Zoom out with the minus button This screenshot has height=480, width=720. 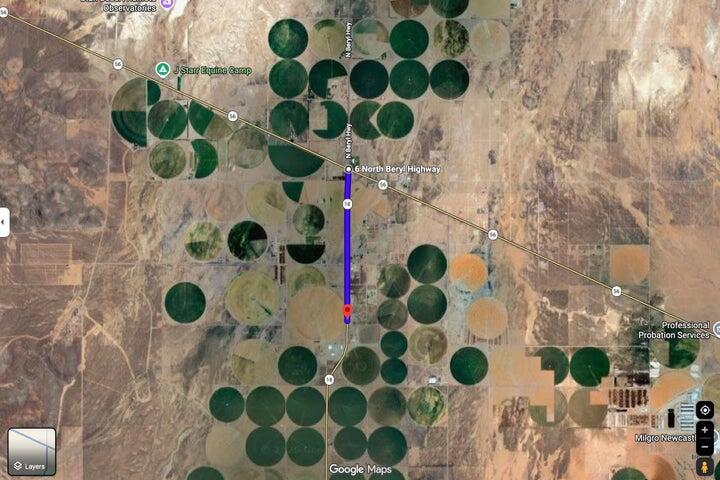tap(705, 445)
